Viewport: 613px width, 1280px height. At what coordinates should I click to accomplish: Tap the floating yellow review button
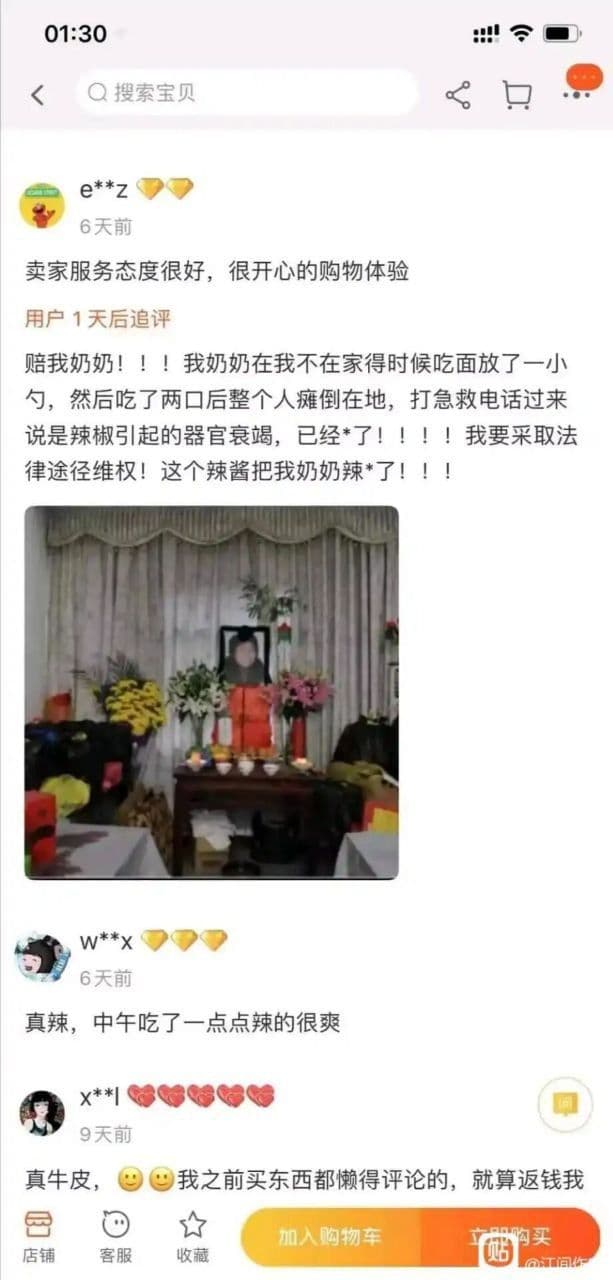(x=565, y=1104)
